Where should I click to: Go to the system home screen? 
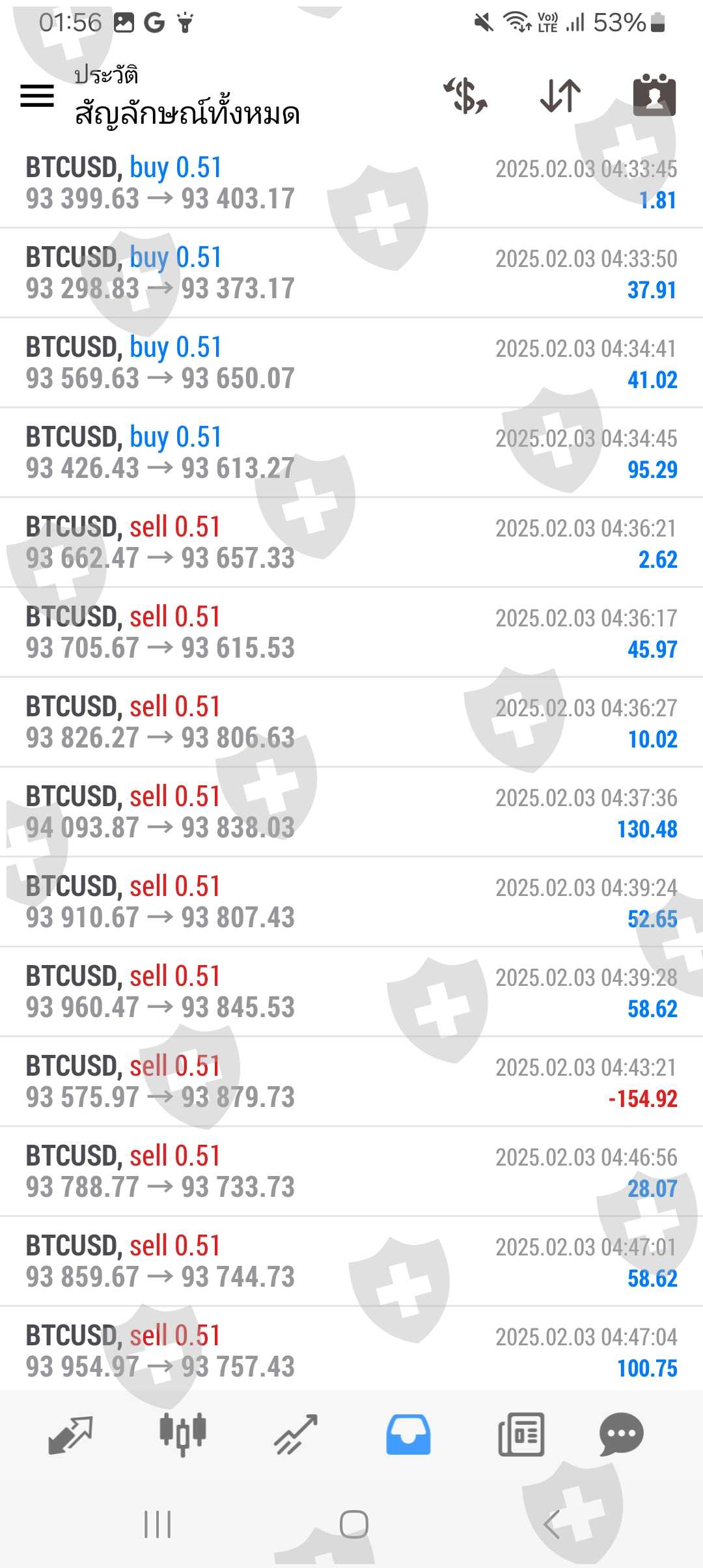pyautogui.click(x=354, y=1524)
